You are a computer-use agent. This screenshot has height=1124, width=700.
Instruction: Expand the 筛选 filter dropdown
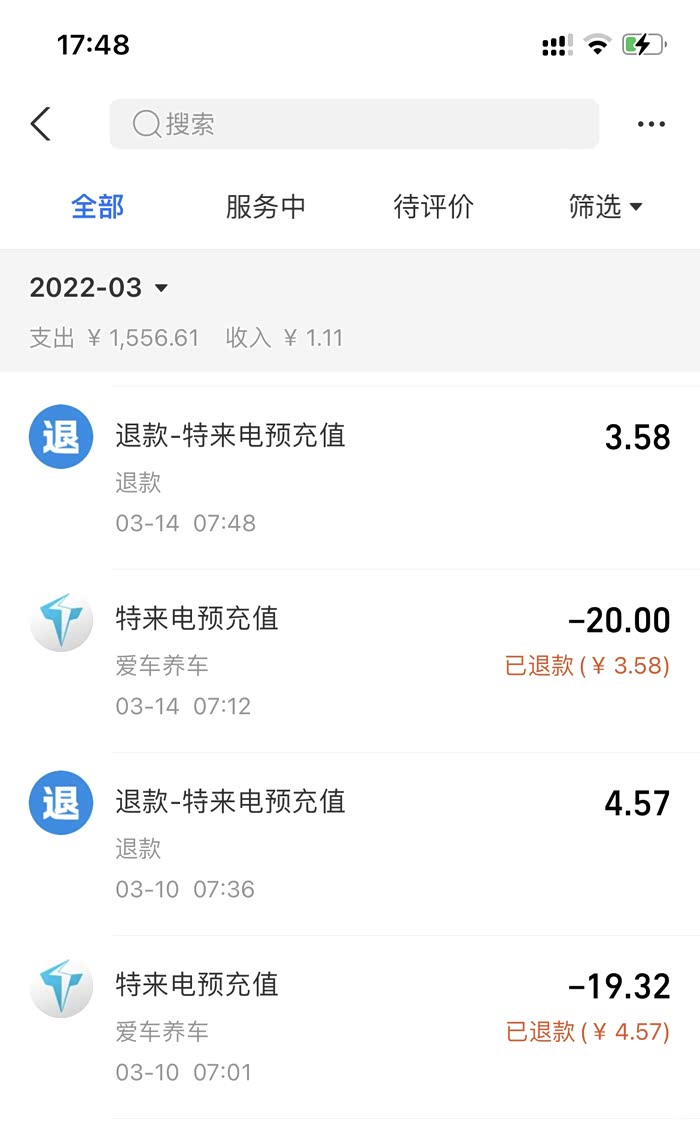point(604,207)
